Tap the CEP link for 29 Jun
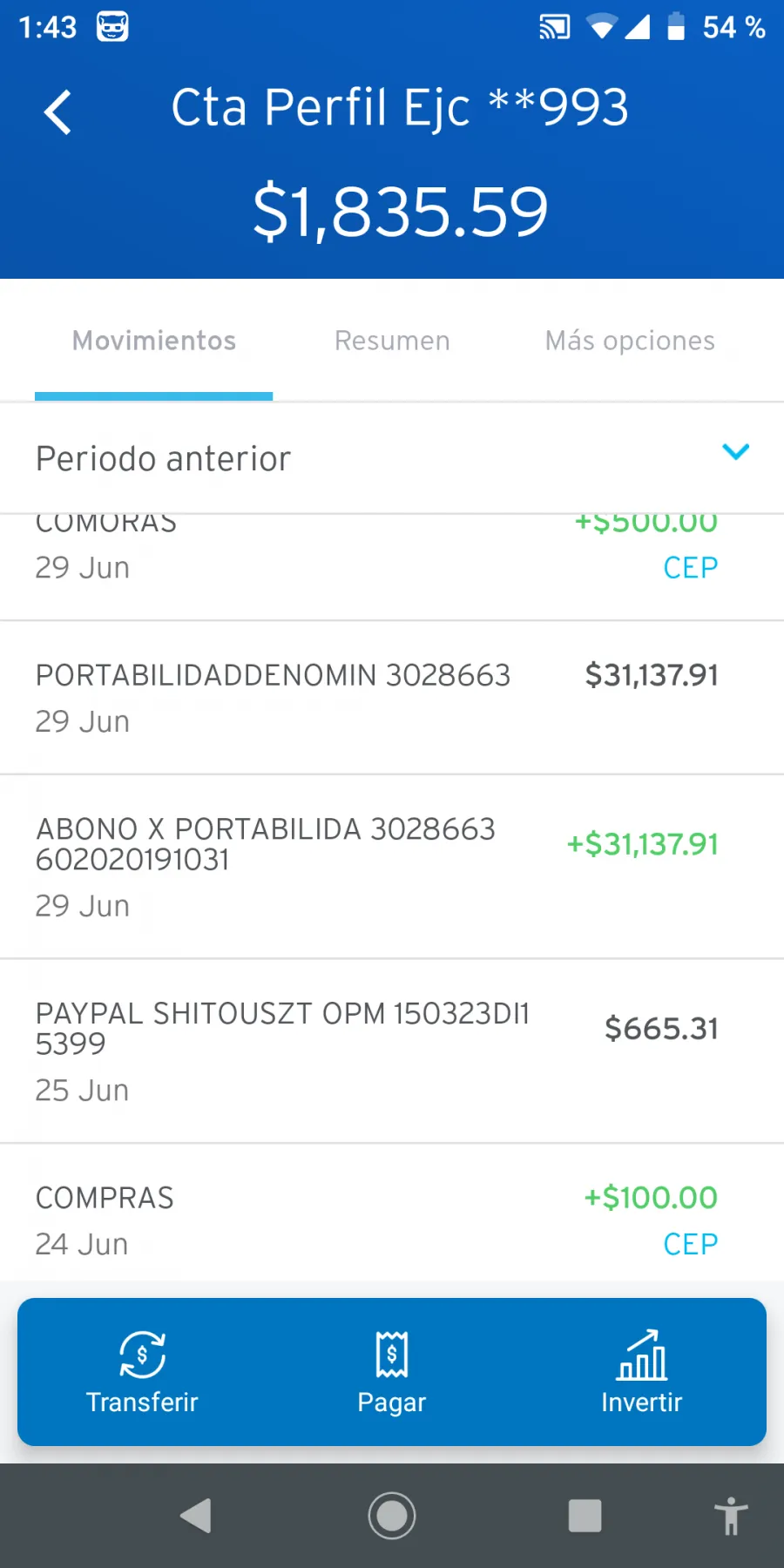 tap(690, 567)
